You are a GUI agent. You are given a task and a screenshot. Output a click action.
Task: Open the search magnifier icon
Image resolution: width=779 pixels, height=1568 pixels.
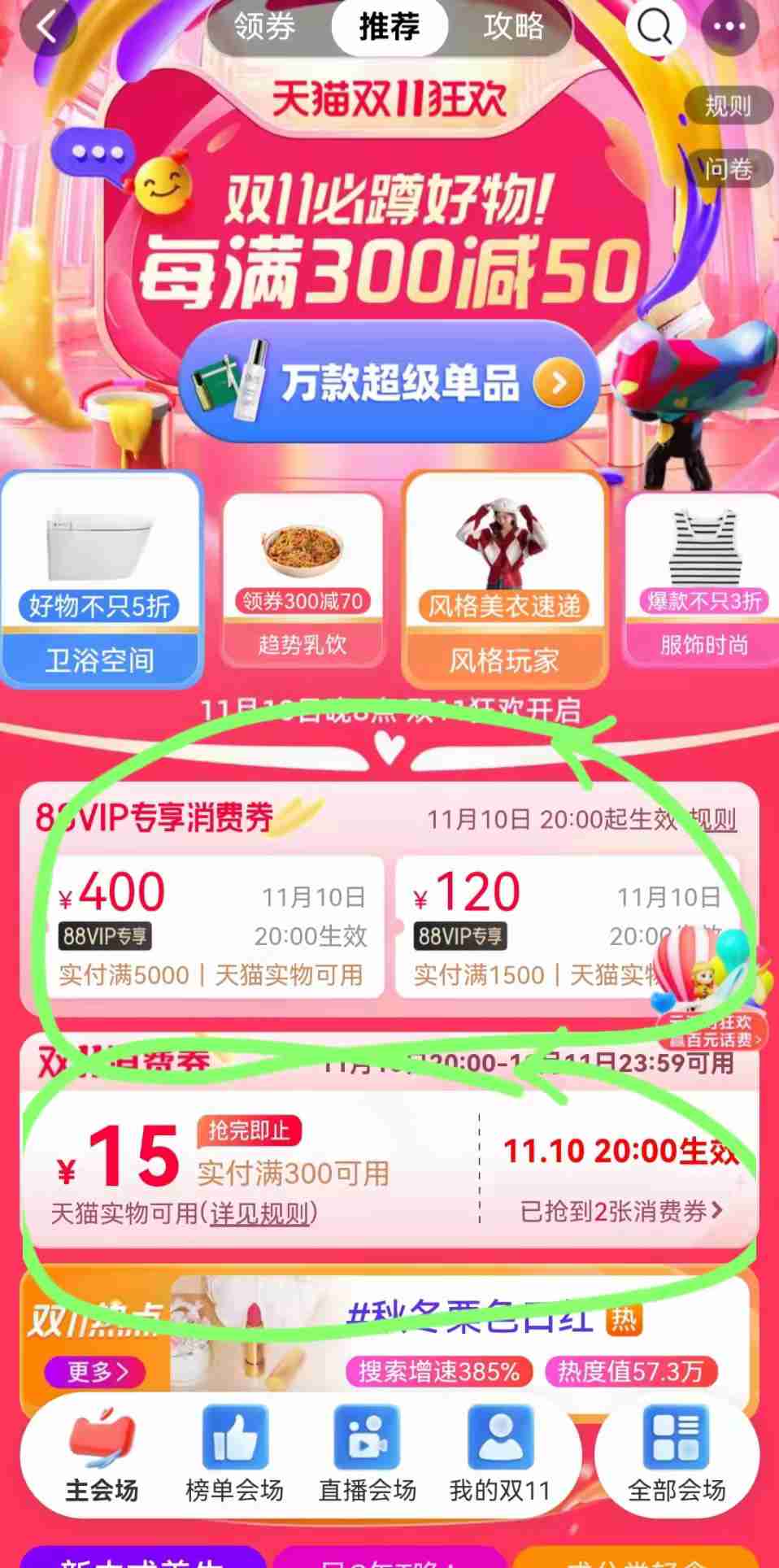(653, 28)
